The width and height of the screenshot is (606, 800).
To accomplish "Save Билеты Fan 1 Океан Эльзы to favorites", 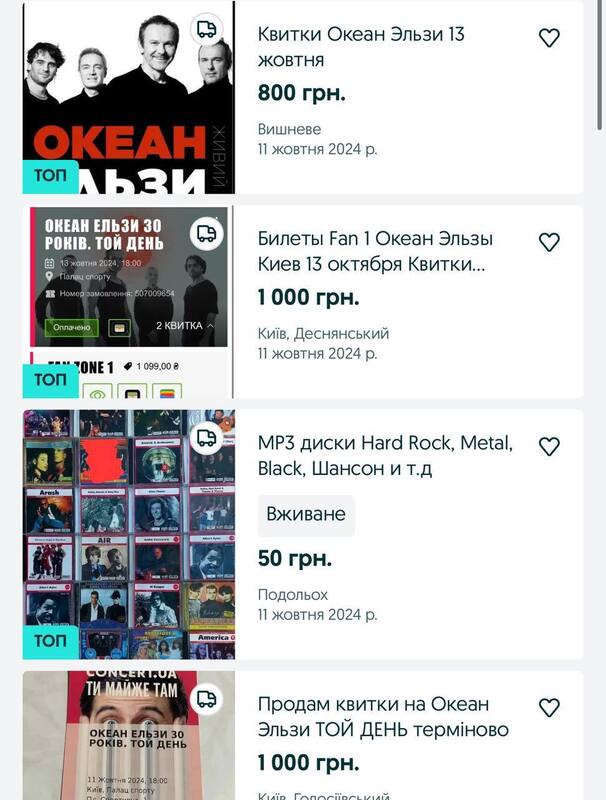I will 549,242.
